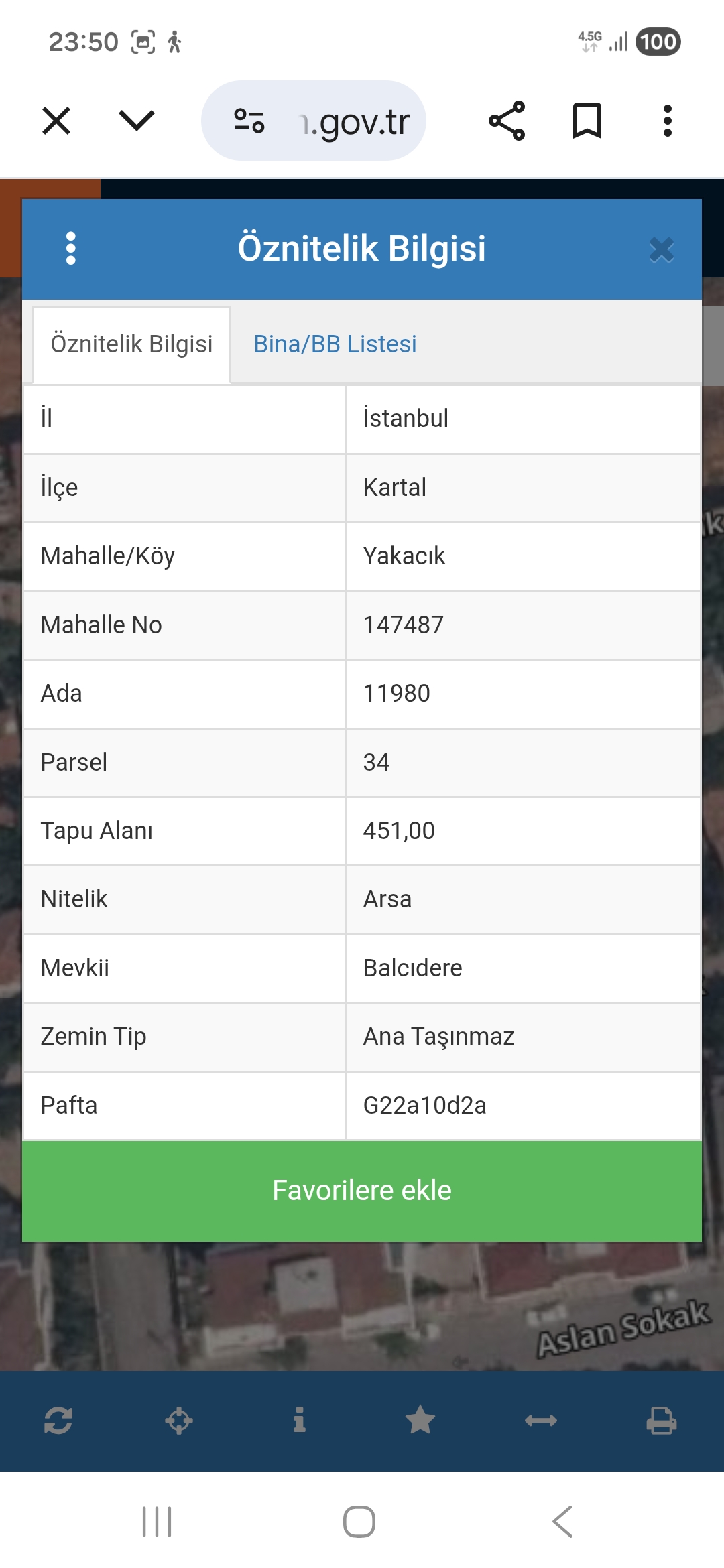Open the info tool in the bottom toolbar

(x=300, y=1420)
